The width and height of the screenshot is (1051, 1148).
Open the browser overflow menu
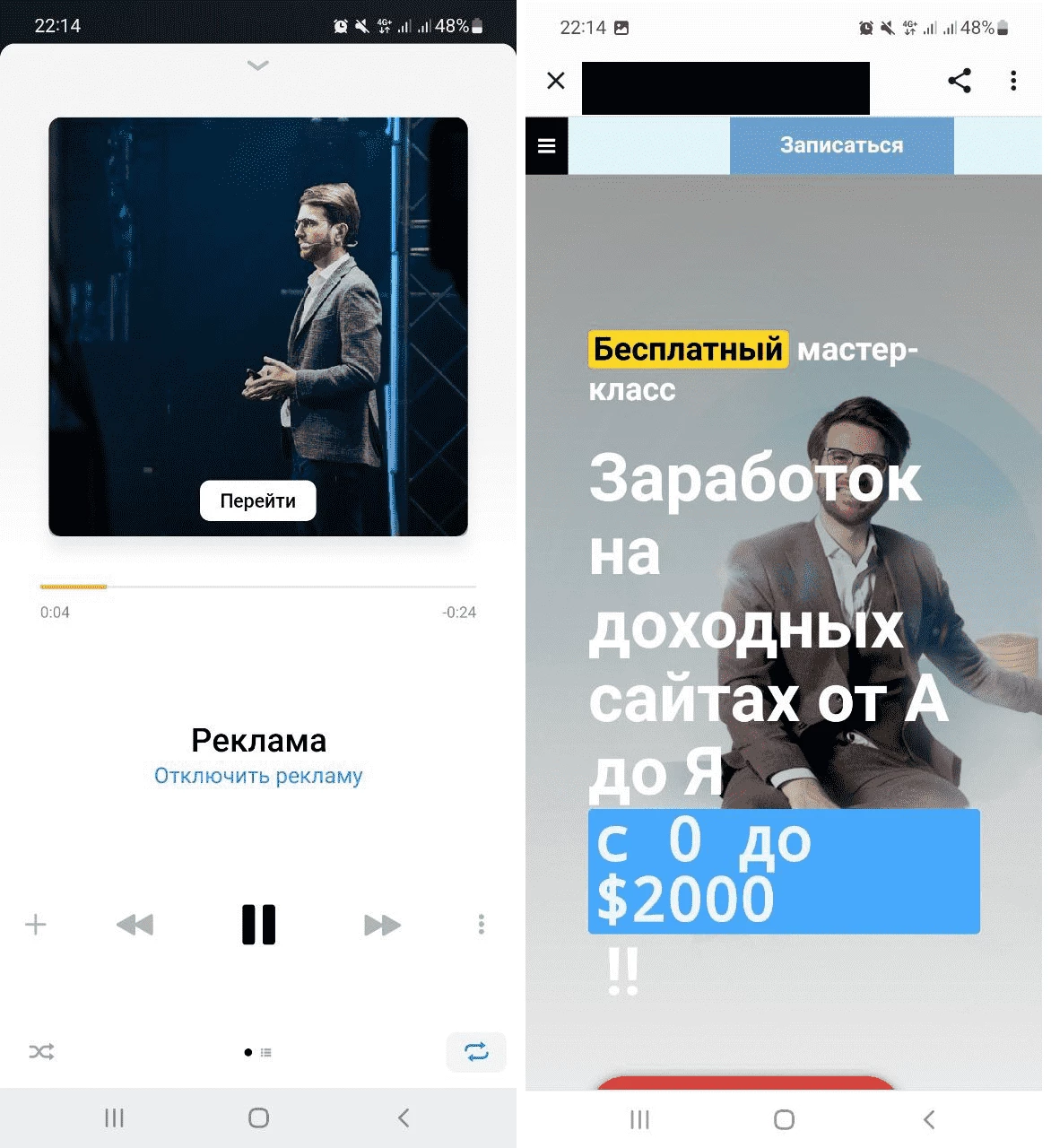(x=1013, y=81)
